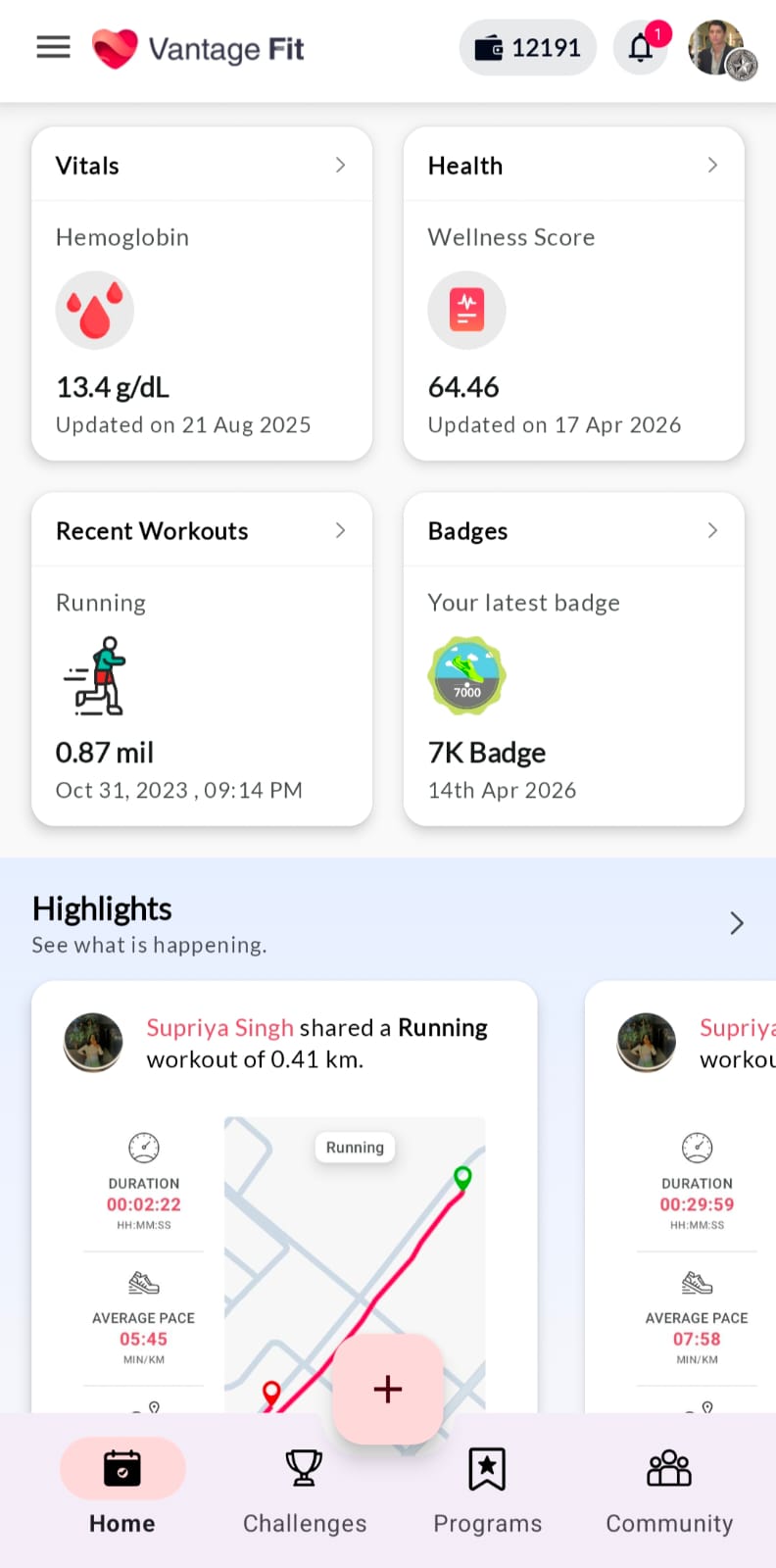776x1568 pixels.
Task: Open the Challenges trophy icon
Action: tap(304, 1468)
